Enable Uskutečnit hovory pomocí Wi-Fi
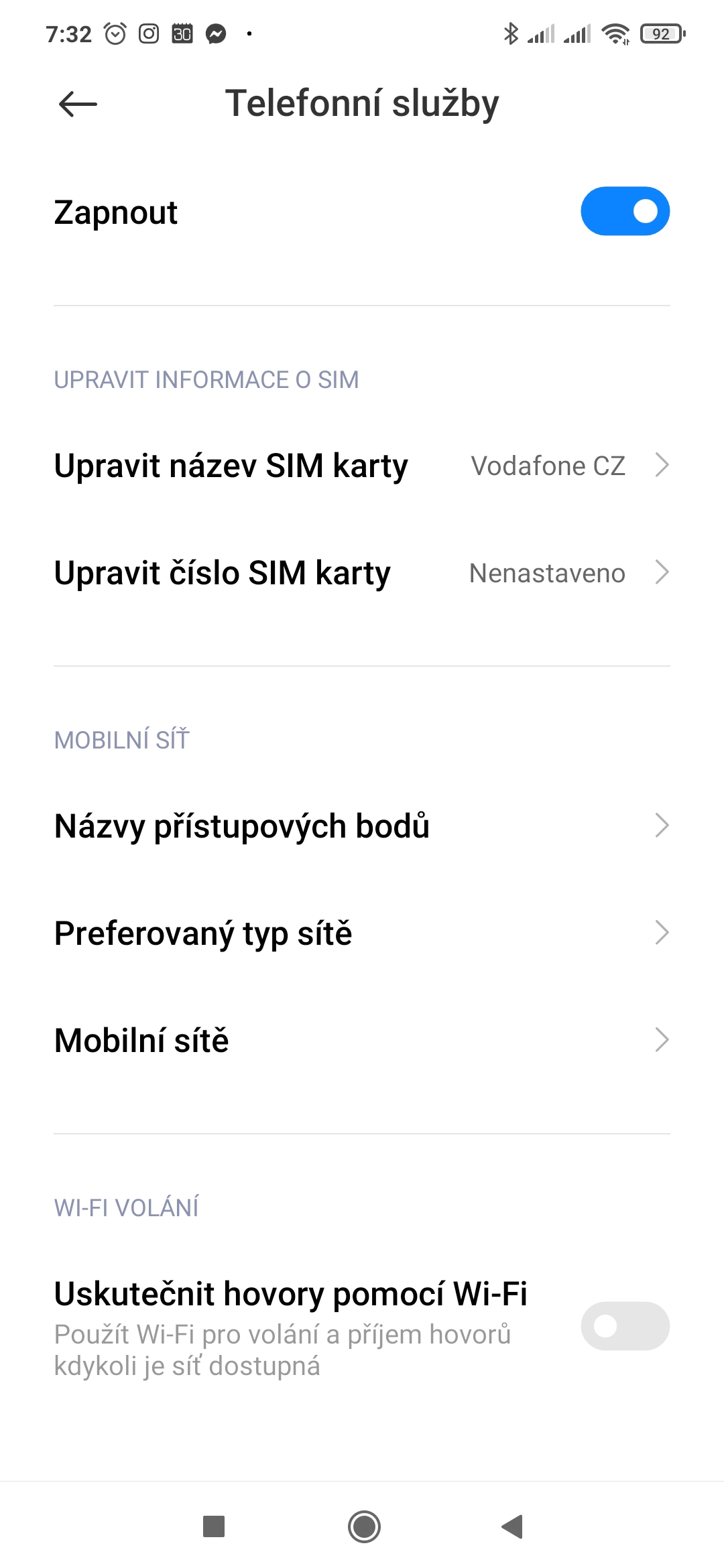 [625, 1325]
